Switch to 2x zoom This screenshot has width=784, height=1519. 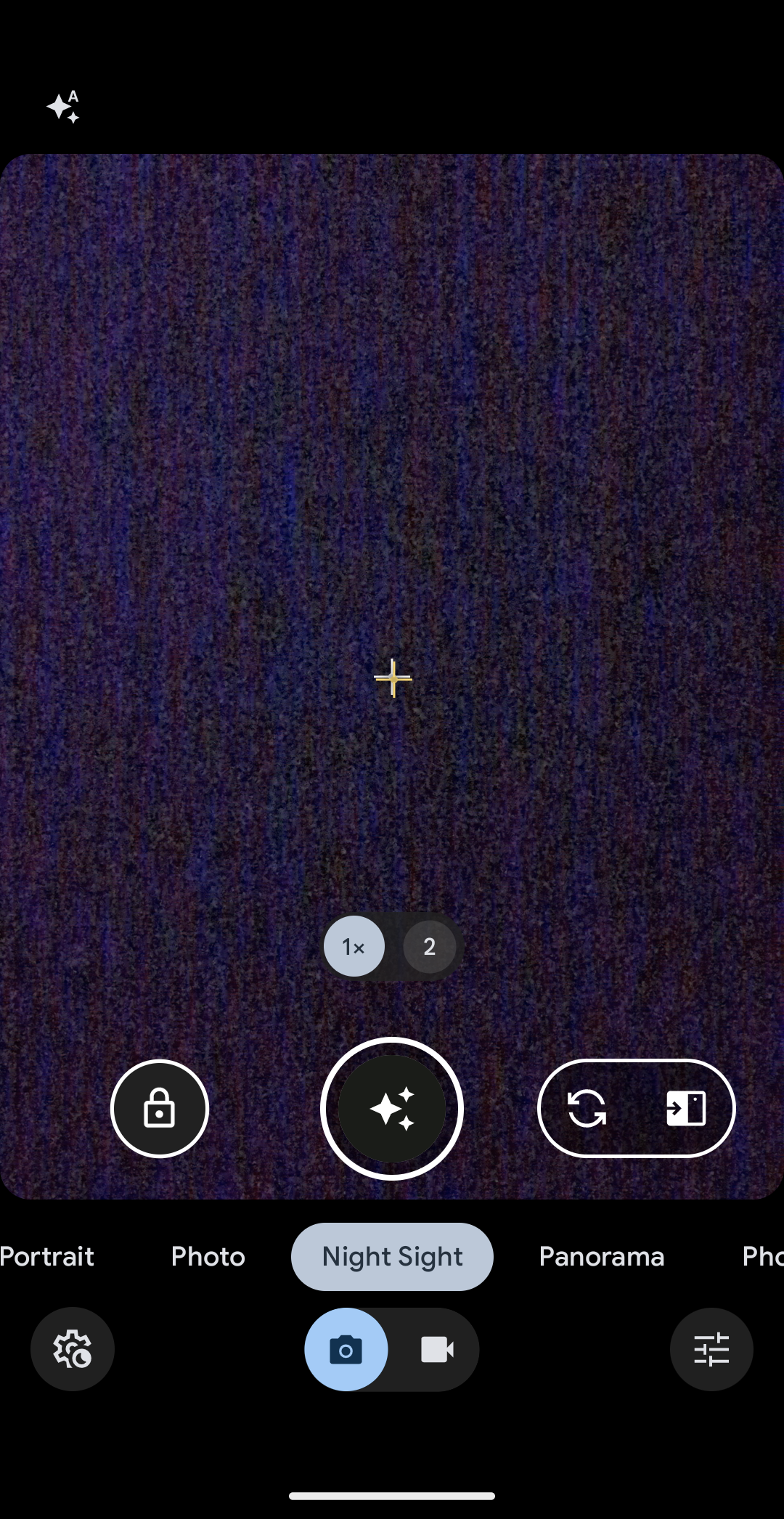(429, 946)
